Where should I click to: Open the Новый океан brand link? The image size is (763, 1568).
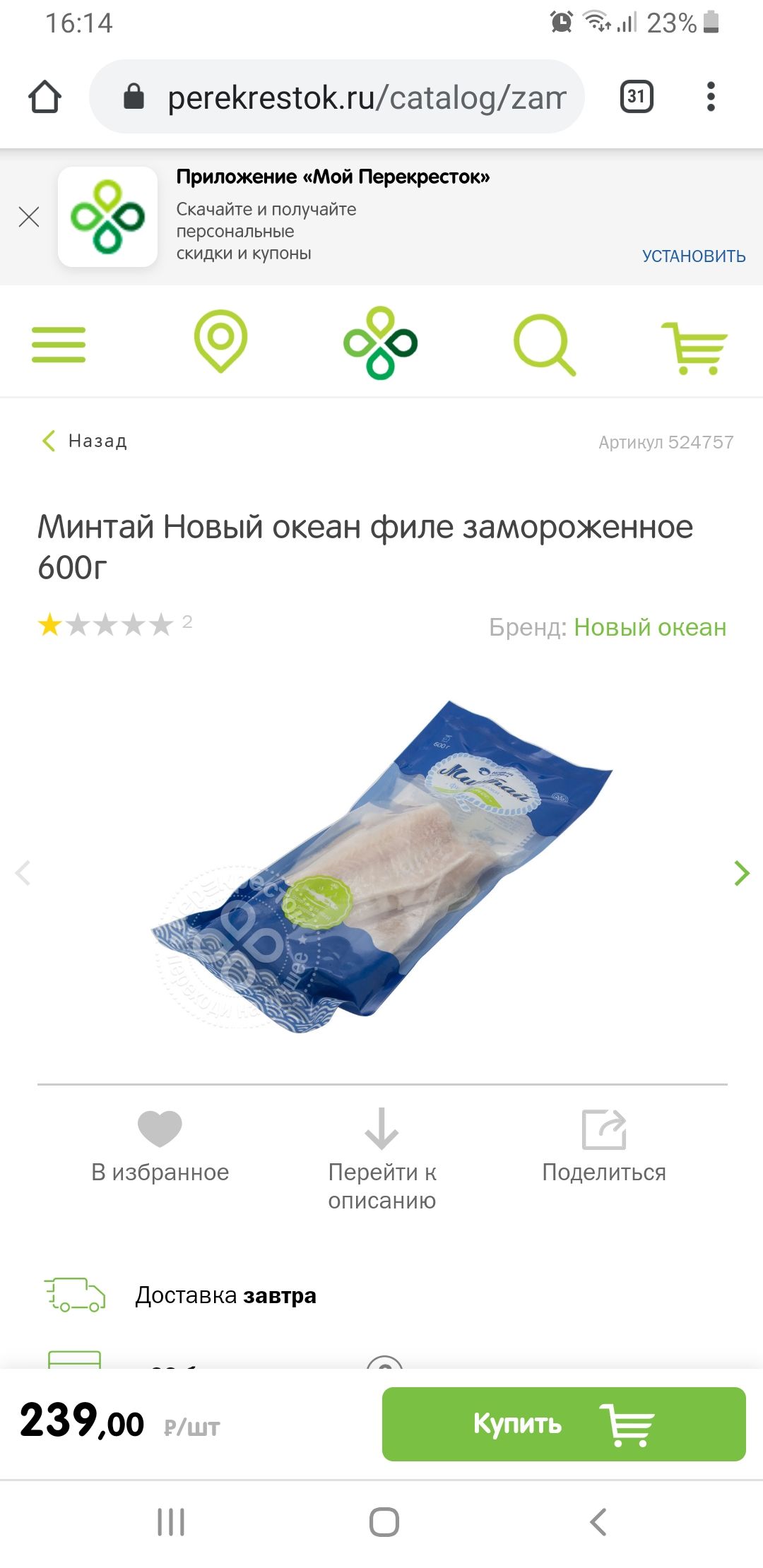pos(650,627)
